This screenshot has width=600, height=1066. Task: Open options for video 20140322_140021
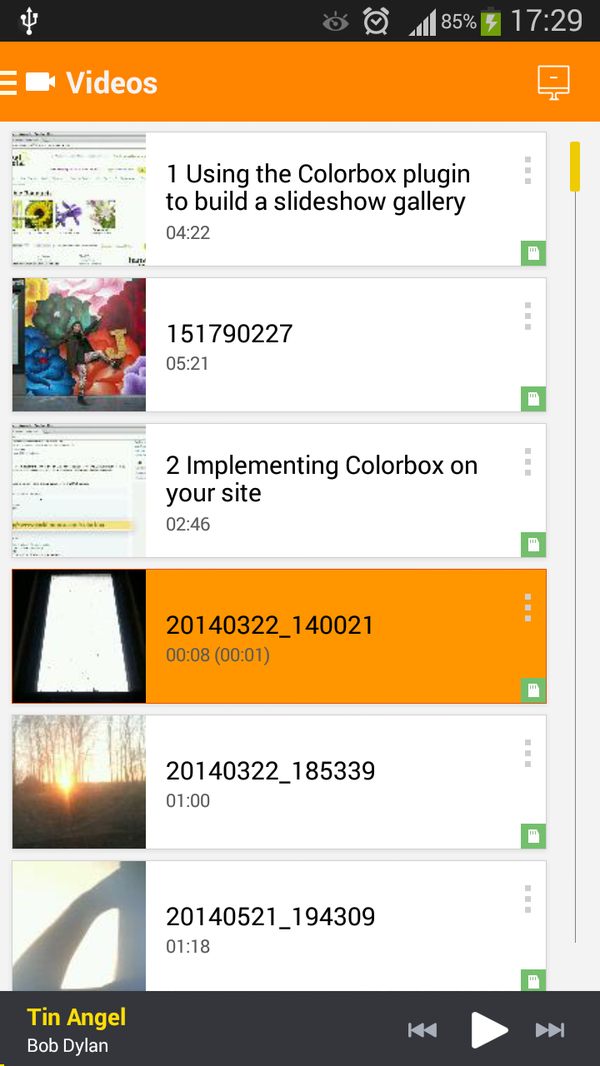click(x=527, y=608)
